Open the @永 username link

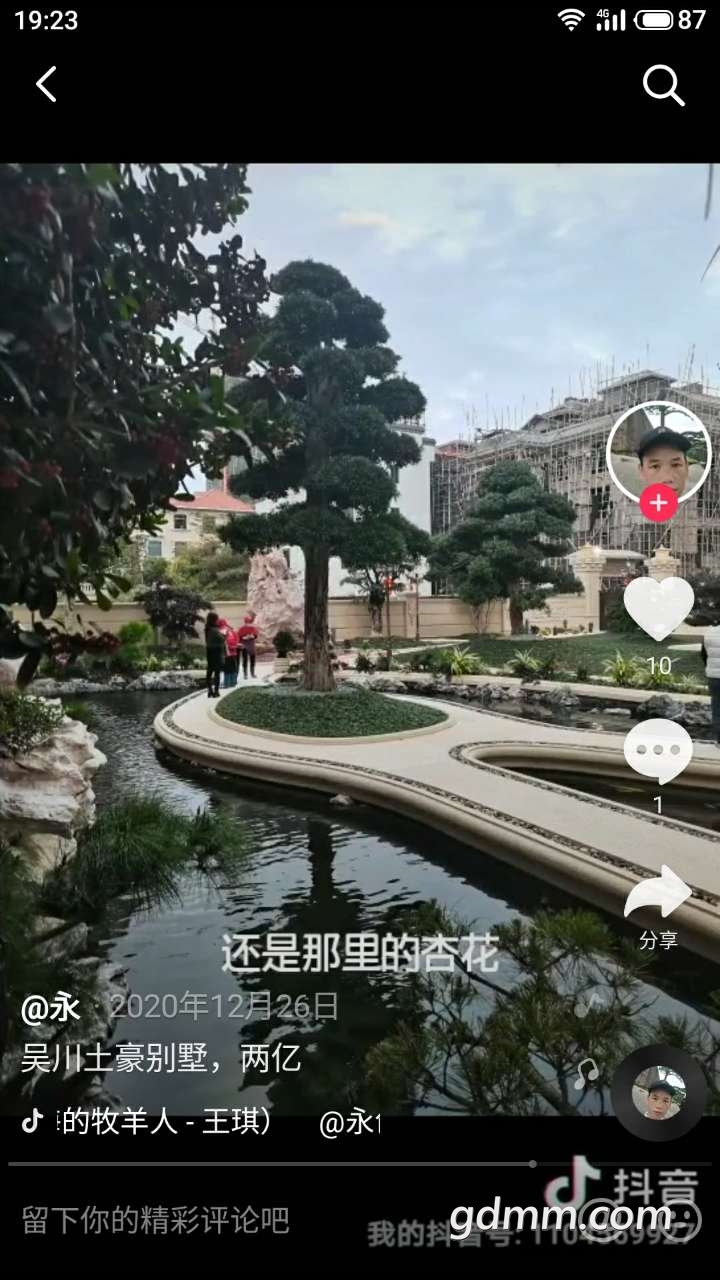coord(50,1007)
